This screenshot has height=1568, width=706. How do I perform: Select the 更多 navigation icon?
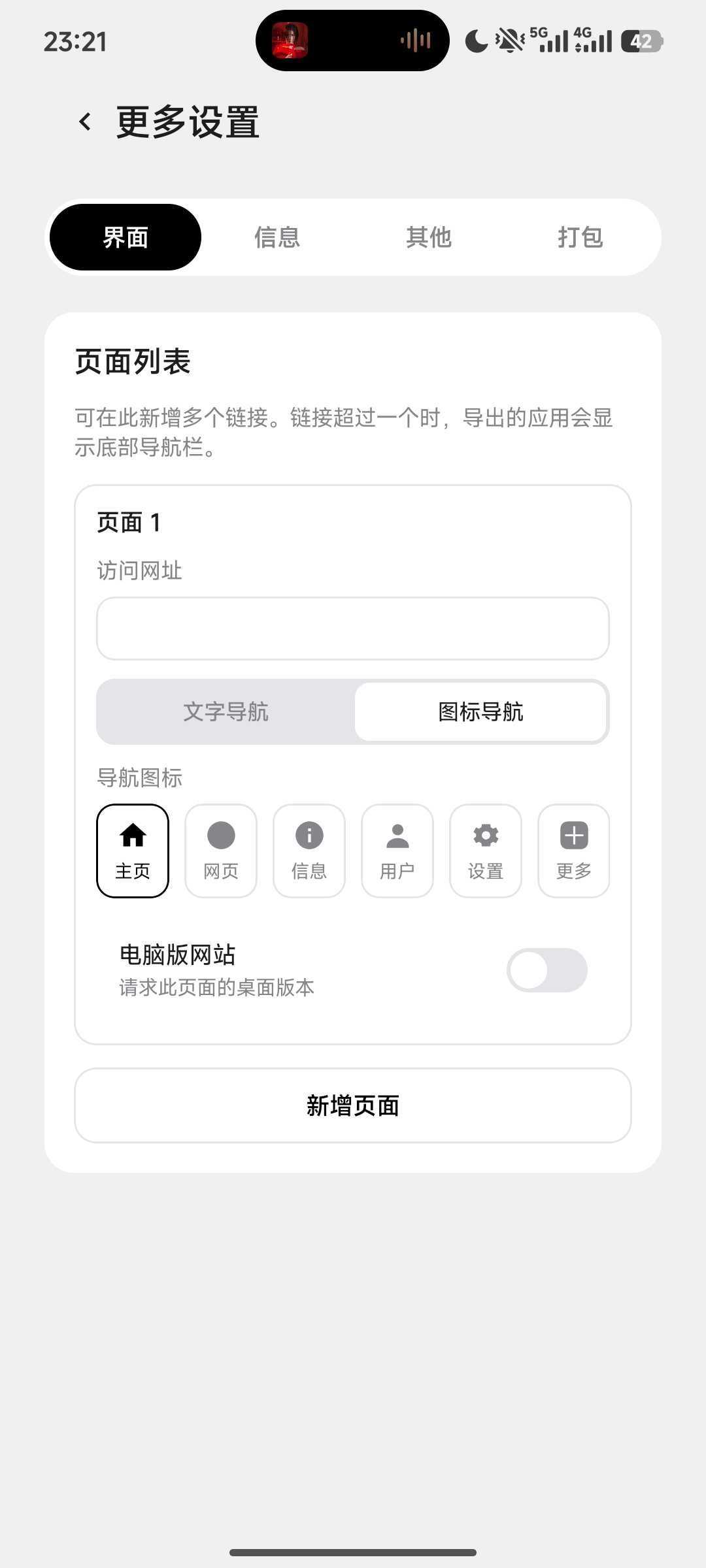tap(574, 851)
